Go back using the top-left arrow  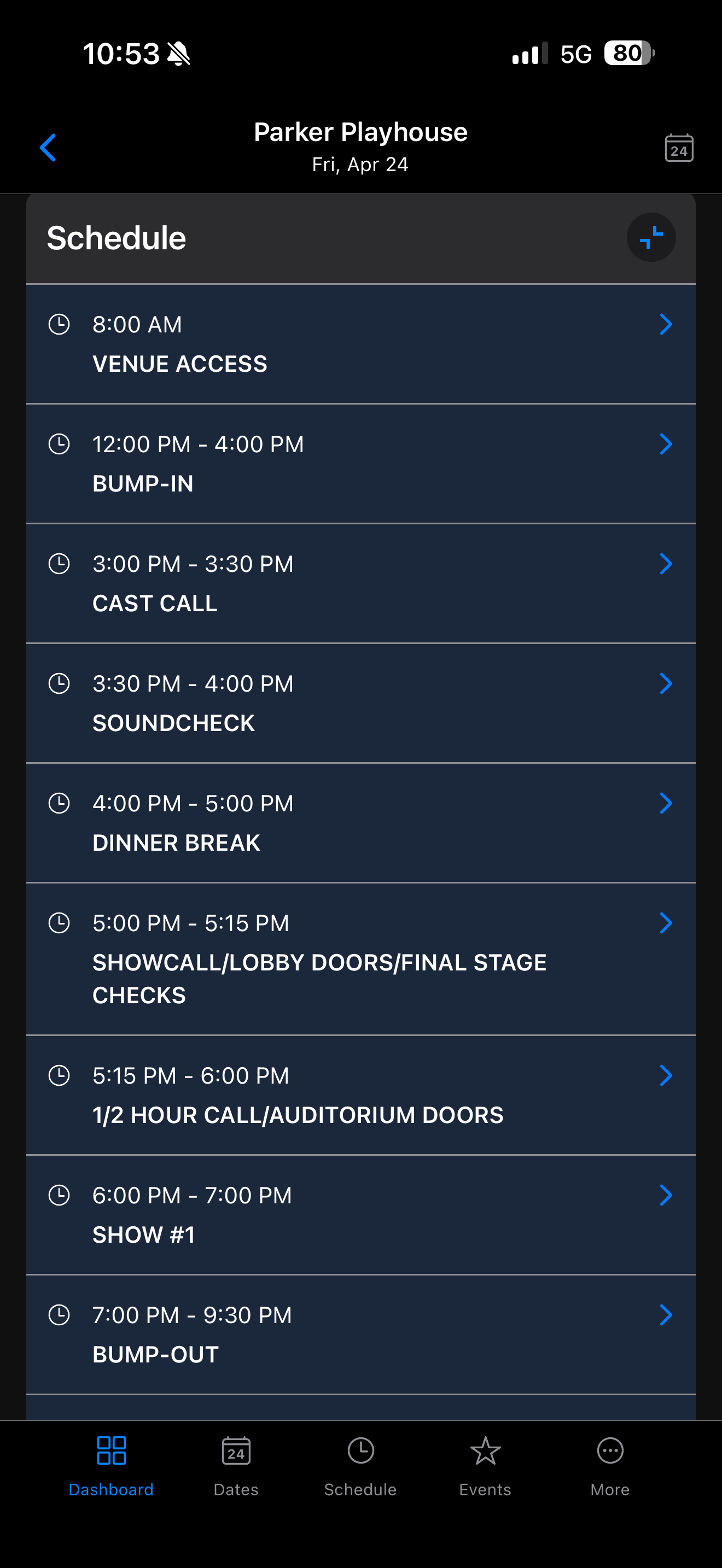coord(48,148)
